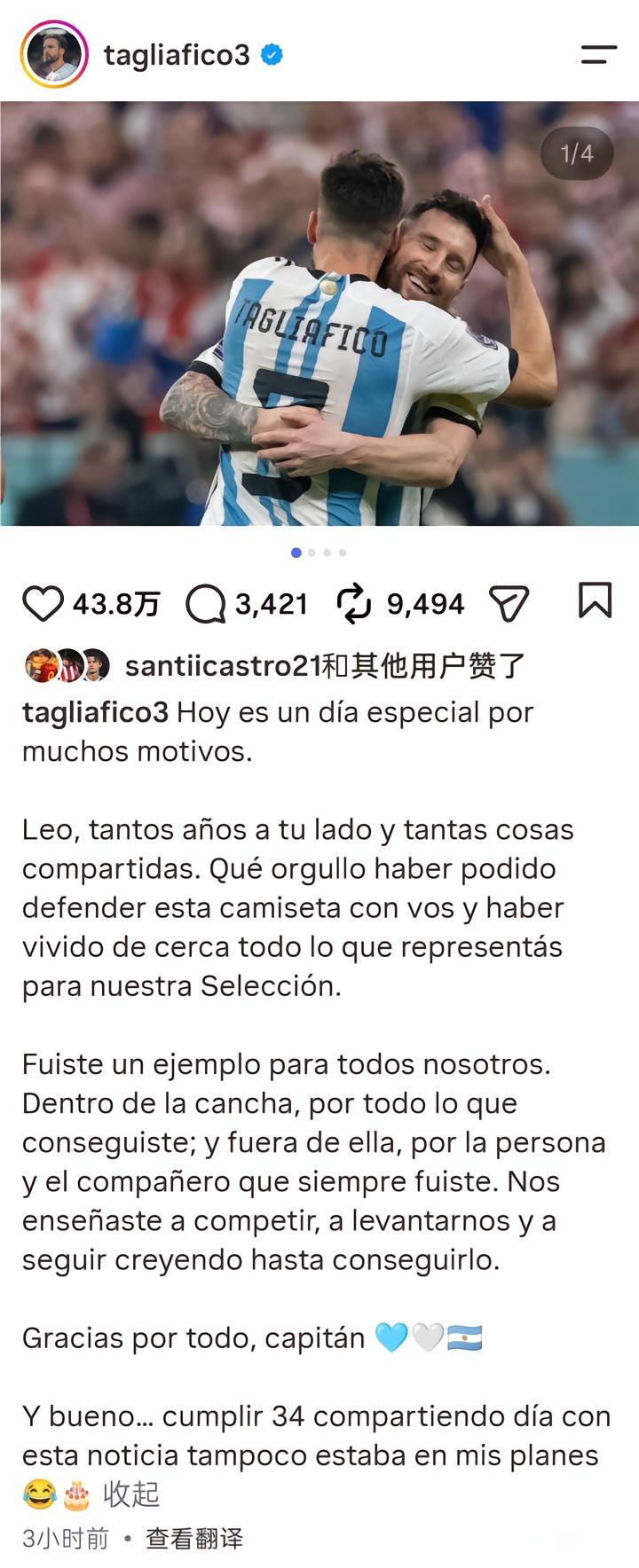This screenshot has height=1568, width=639.
Task: Open the tagliafico3 username at top
Action: tap(177, 55)
